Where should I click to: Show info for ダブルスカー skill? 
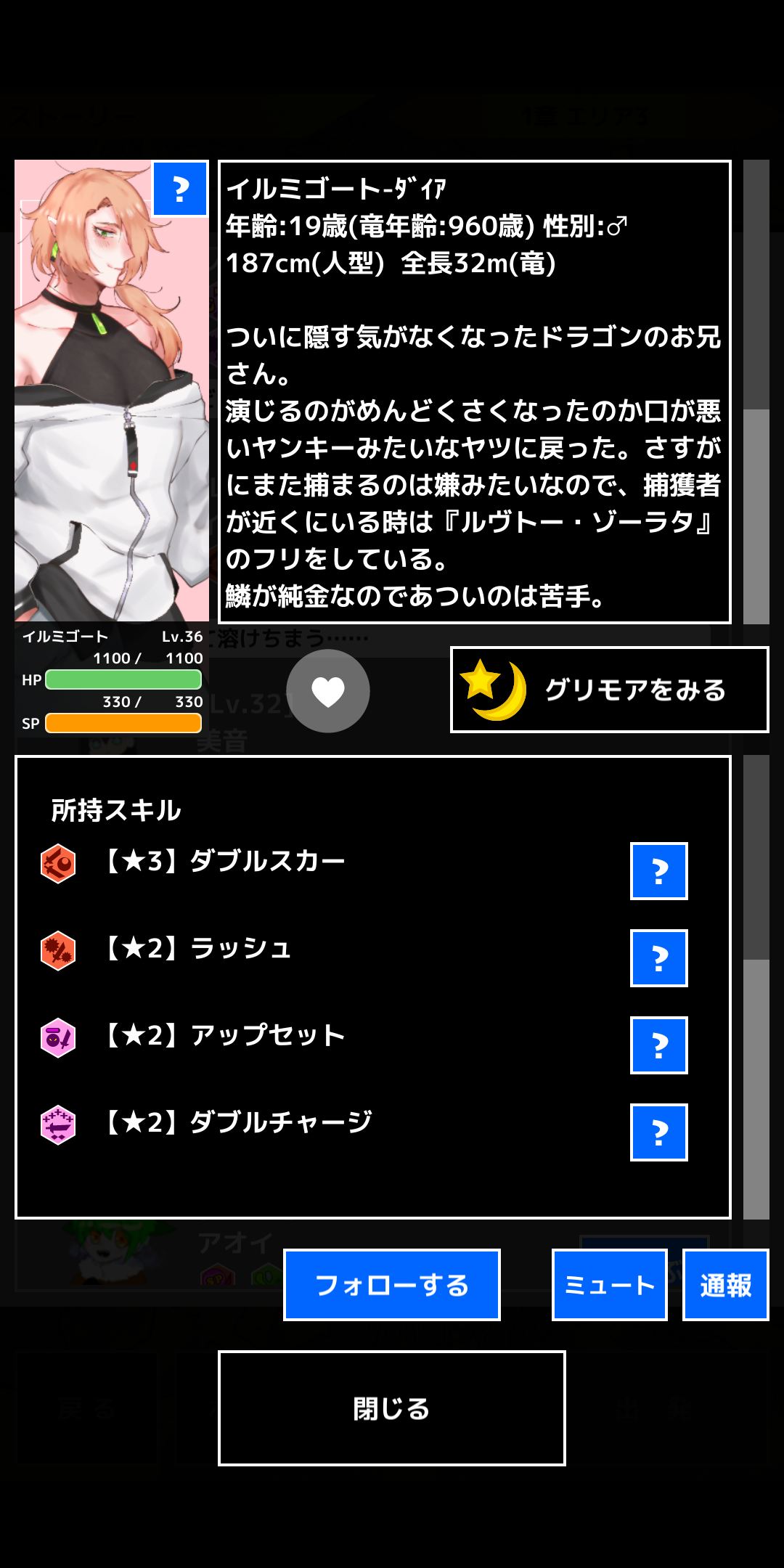point(659,871)
